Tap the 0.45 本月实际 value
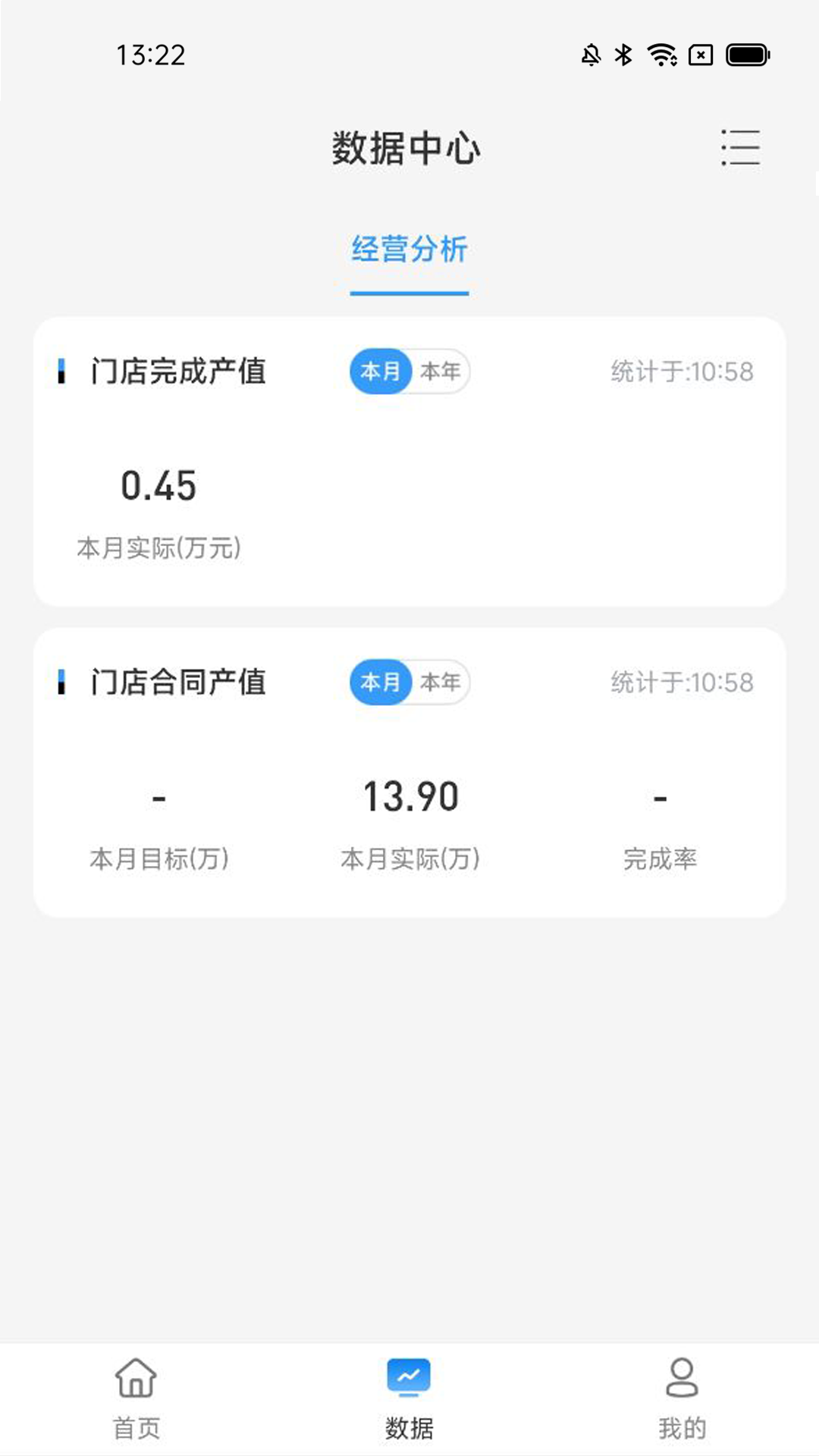The width and height of the screenshot is (819, 1456). pyautogui.click(x=160, y=486)
